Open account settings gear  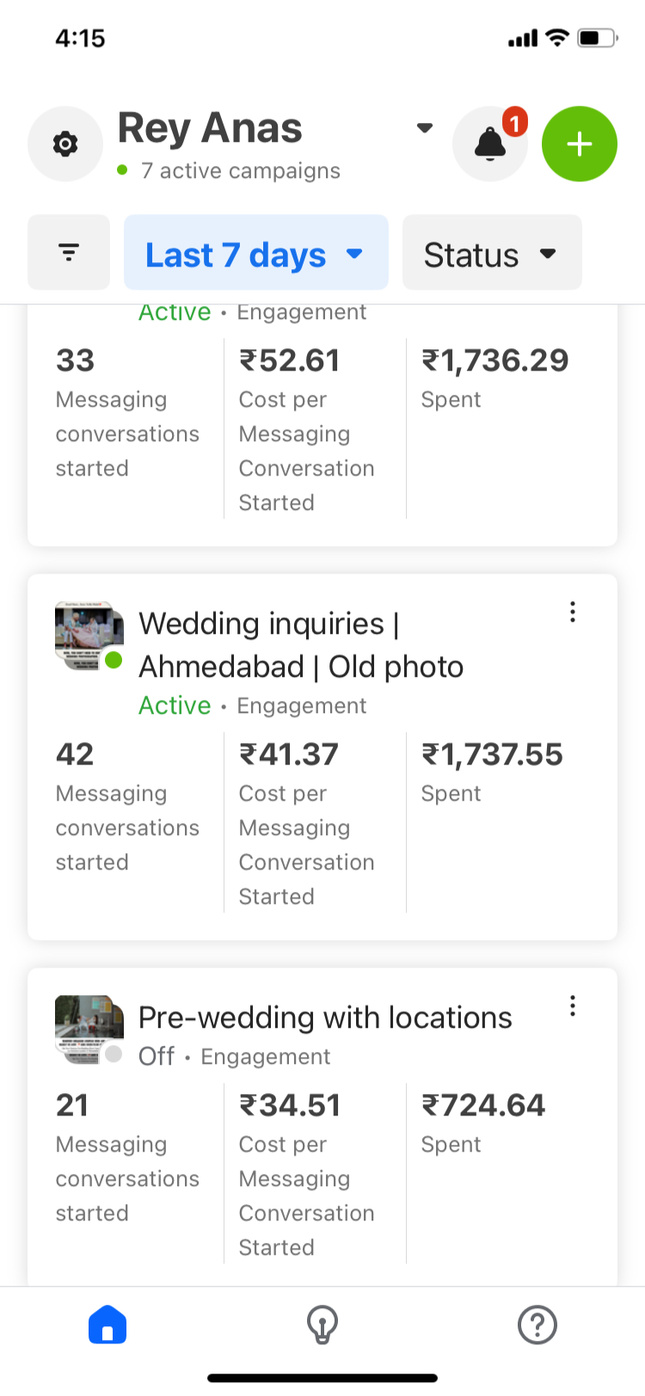(65, 144)
